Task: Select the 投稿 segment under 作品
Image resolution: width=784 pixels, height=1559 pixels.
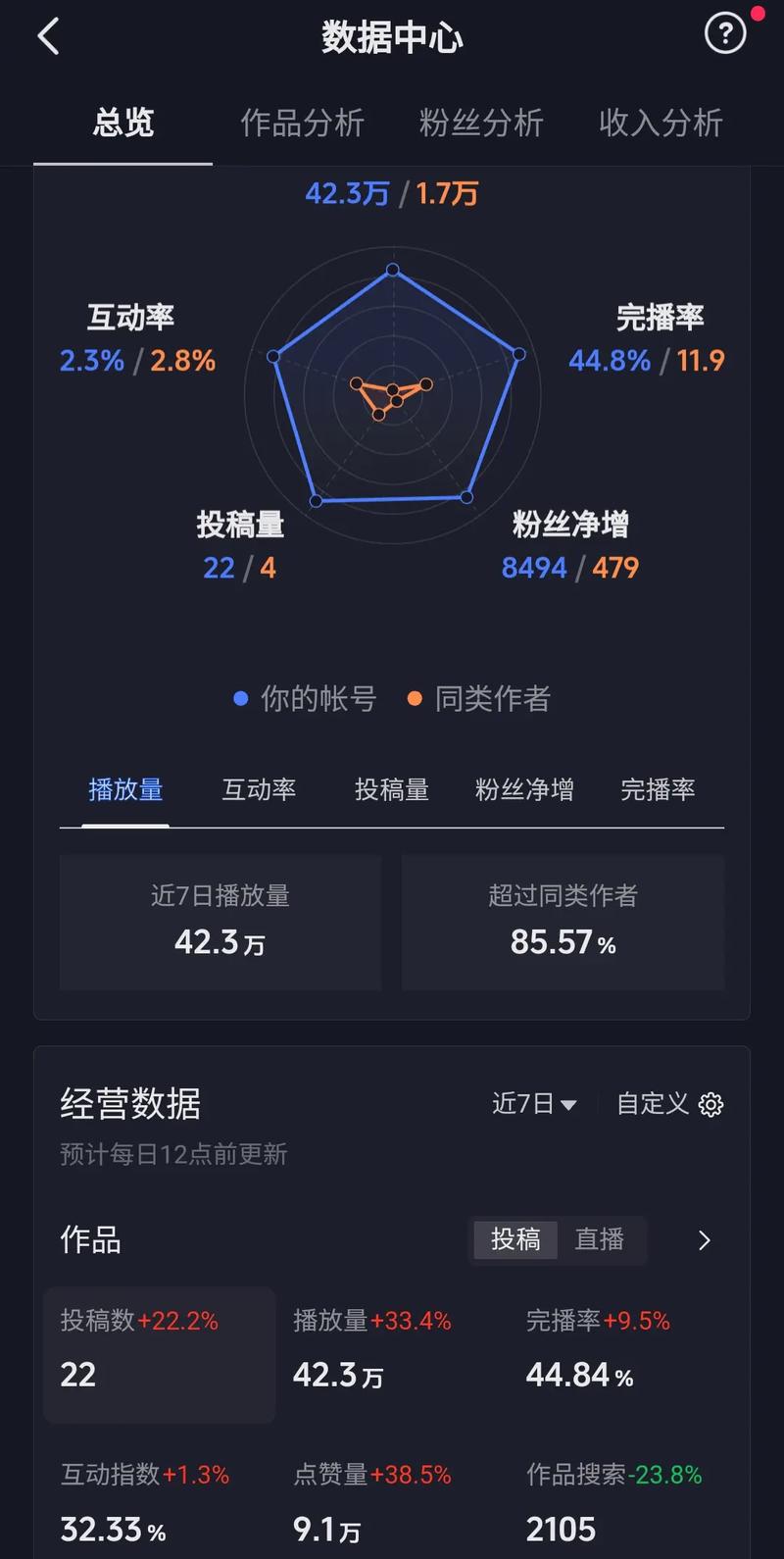Action: pyautogui.click(x=515, y=1239)
